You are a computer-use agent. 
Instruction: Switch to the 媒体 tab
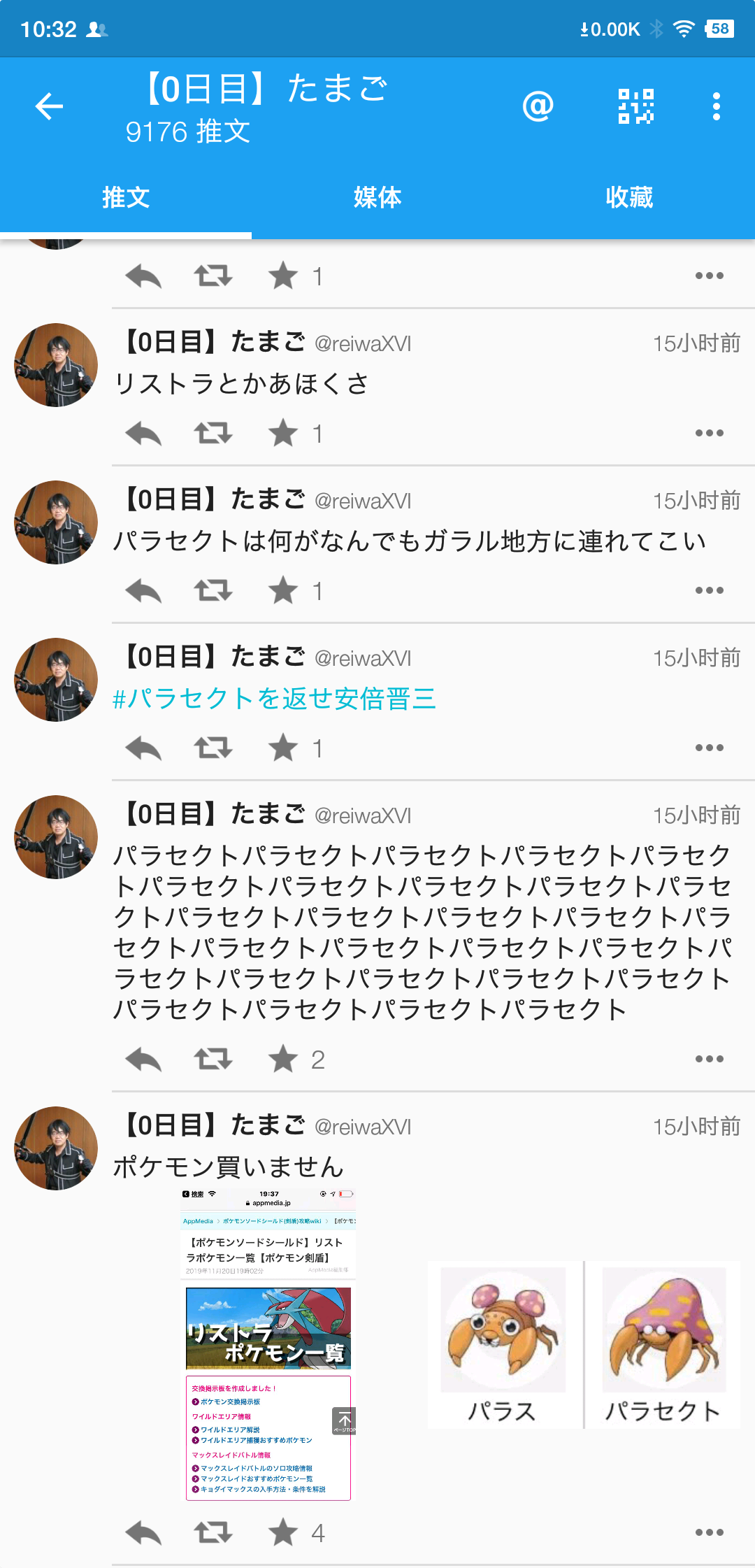[377, 198]
